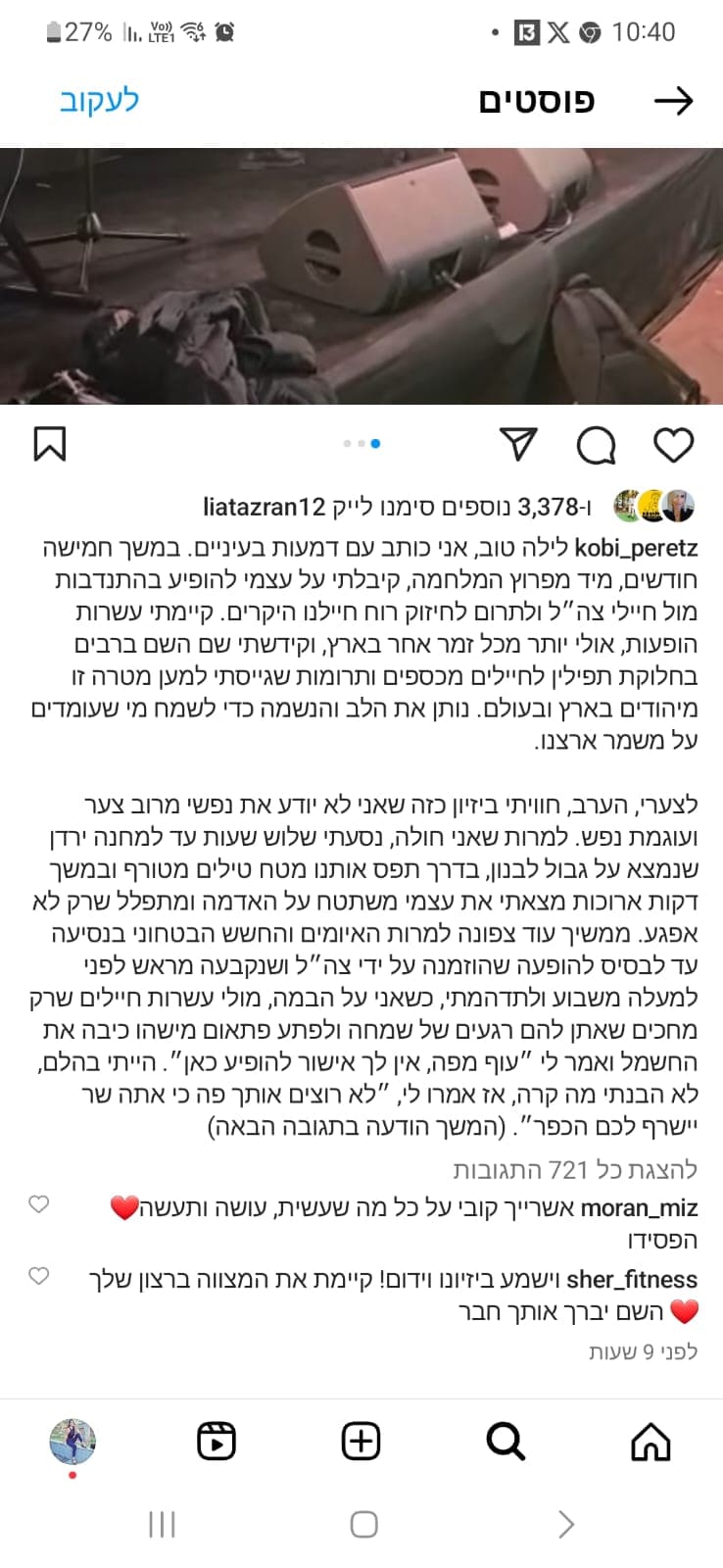723x1568 pixels.
Task: Like kobi_peretz's post with the heart
Action: click(673, 445)
